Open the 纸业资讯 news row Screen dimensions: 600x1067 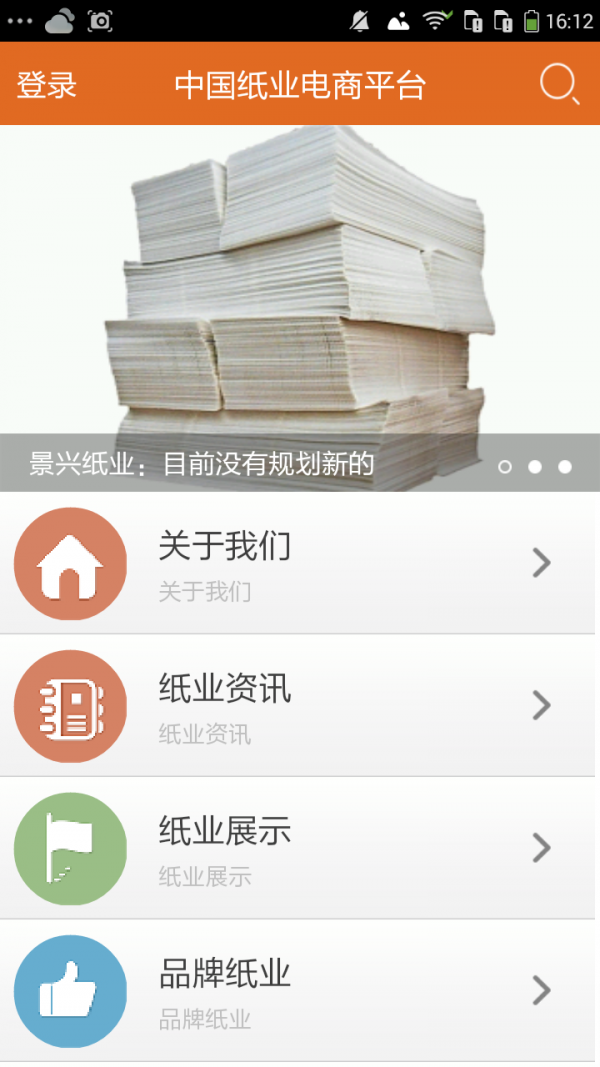pyautogui.click(x=300, y=706)
